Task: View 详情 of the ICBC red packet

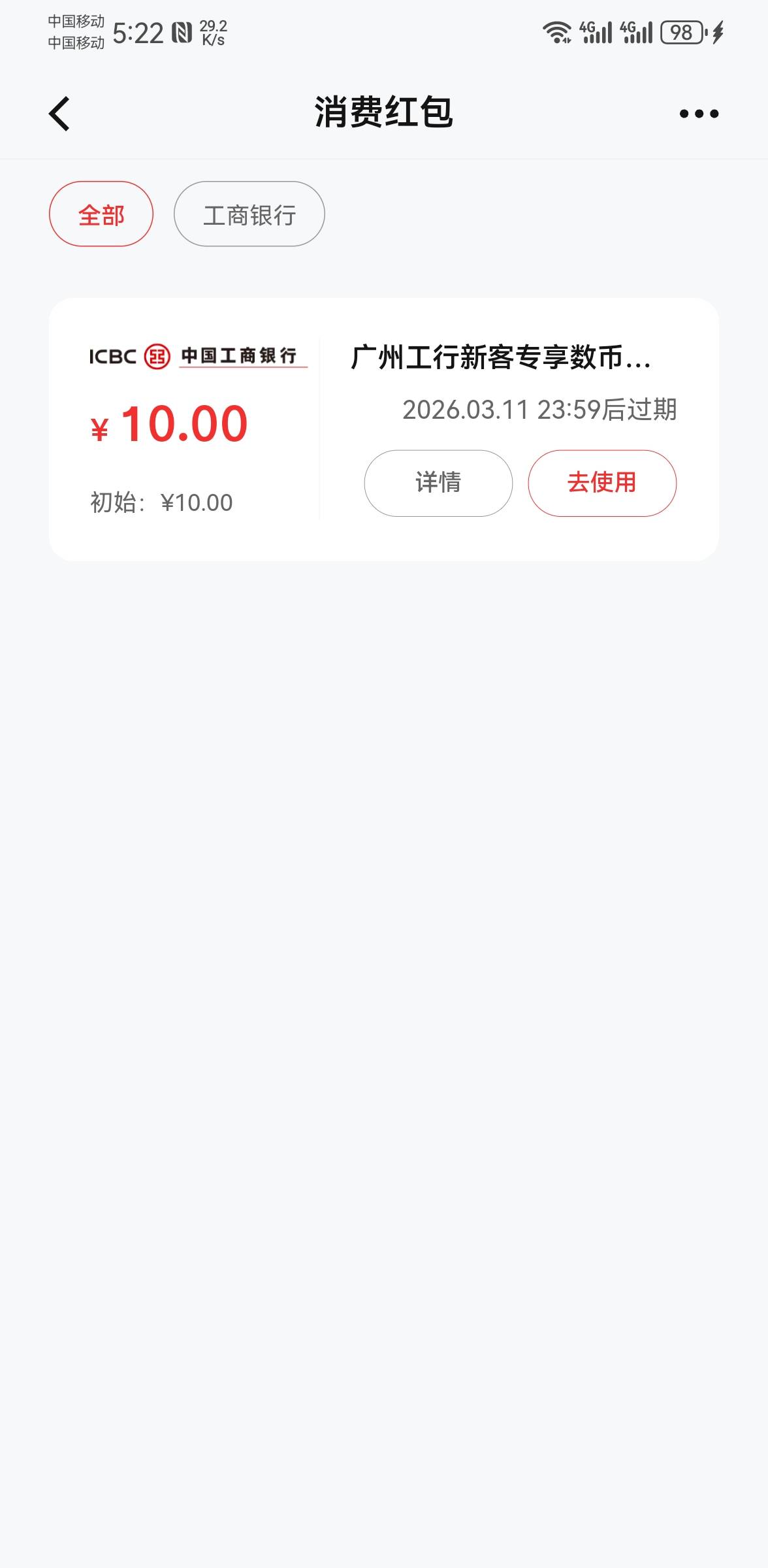Action: coord(438,483)
